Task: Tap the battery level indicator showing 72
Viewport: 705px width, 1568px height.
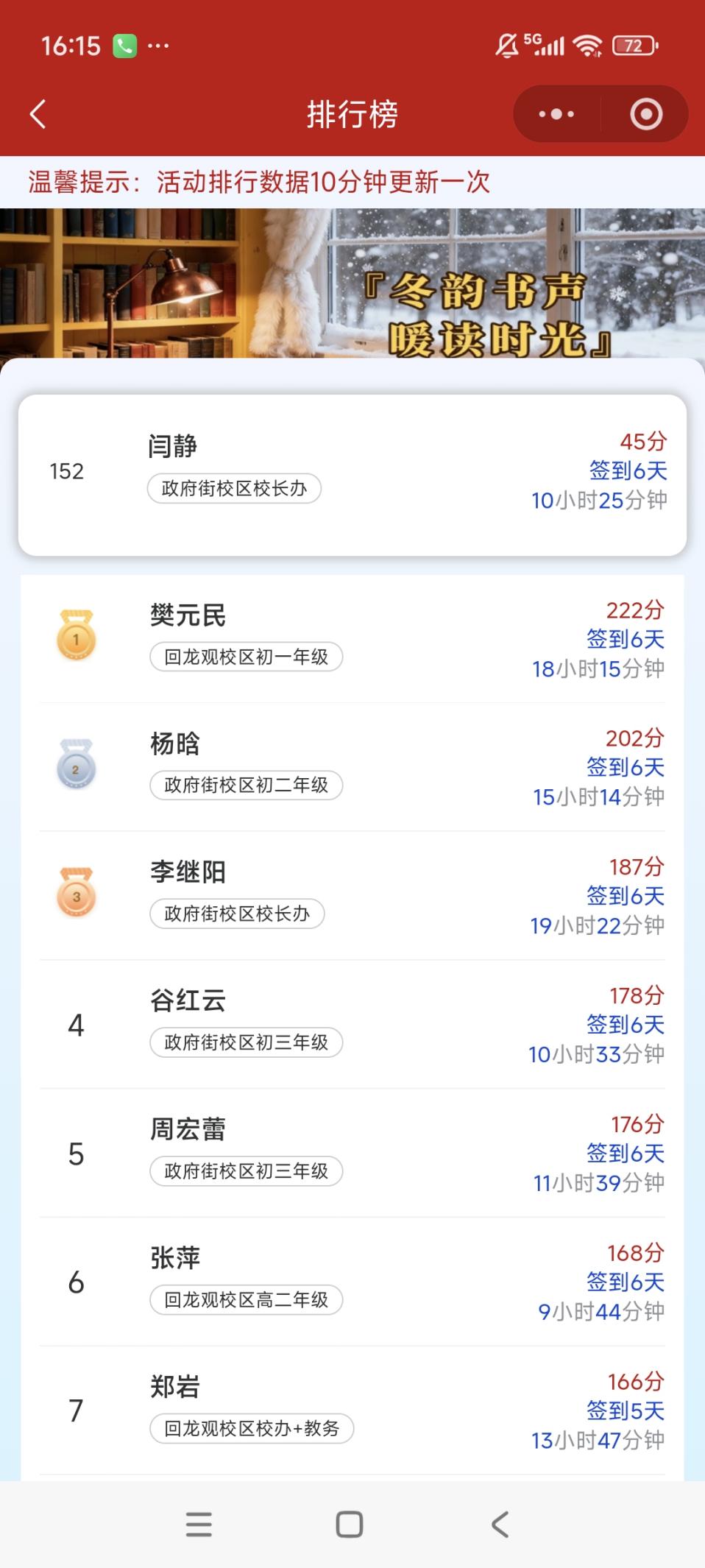Action: coord(634,46)
